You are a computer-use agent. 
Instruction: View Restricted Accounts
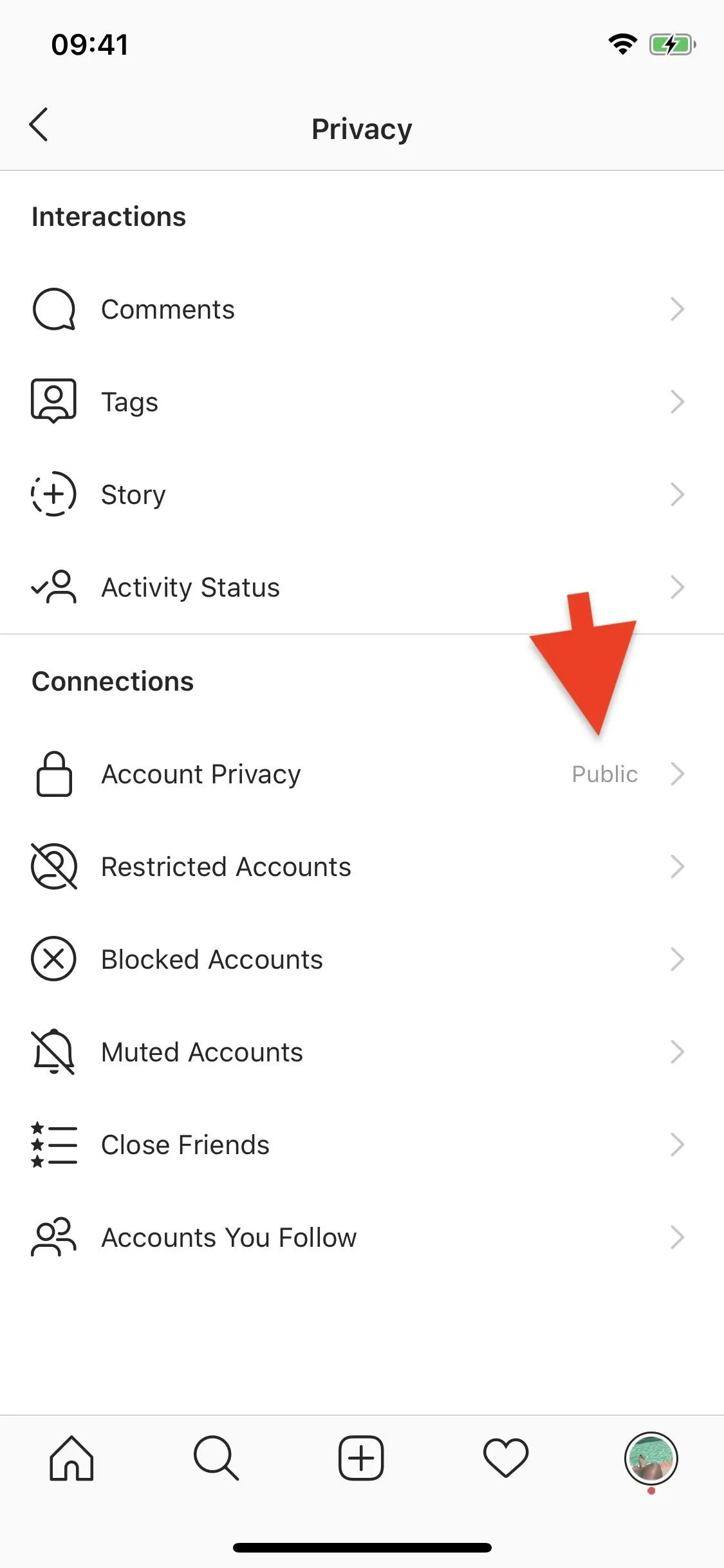click(362, 867)
